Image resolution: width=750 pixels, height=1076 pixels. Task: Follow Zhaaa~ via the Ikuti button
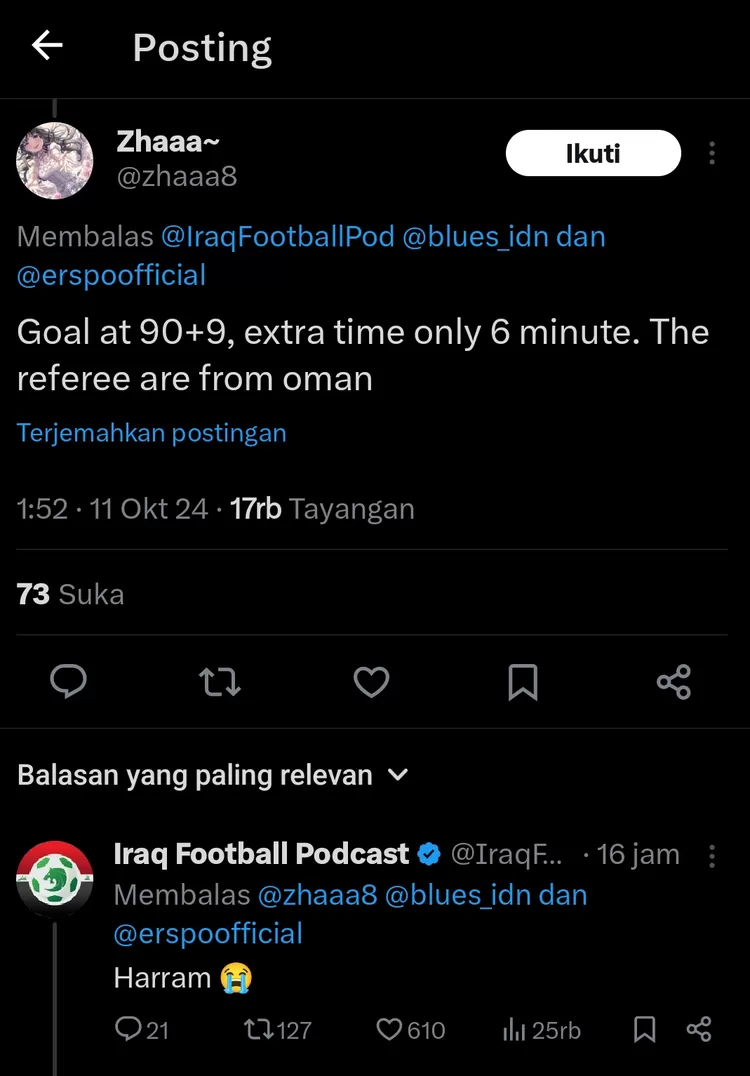(x=592, y=152)
